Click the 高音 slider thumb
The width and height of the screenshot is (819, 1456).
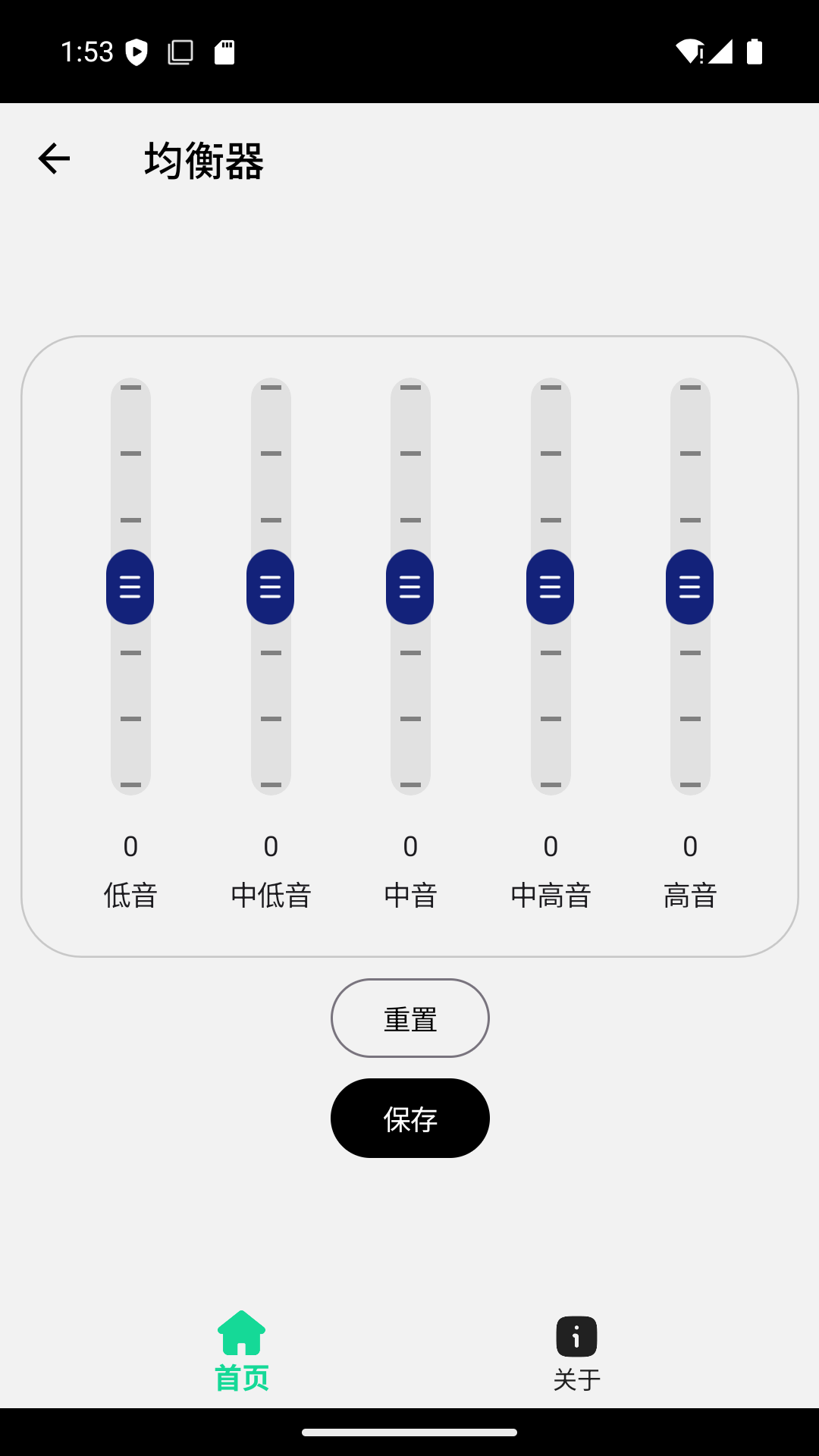click(x=689, y=586)
